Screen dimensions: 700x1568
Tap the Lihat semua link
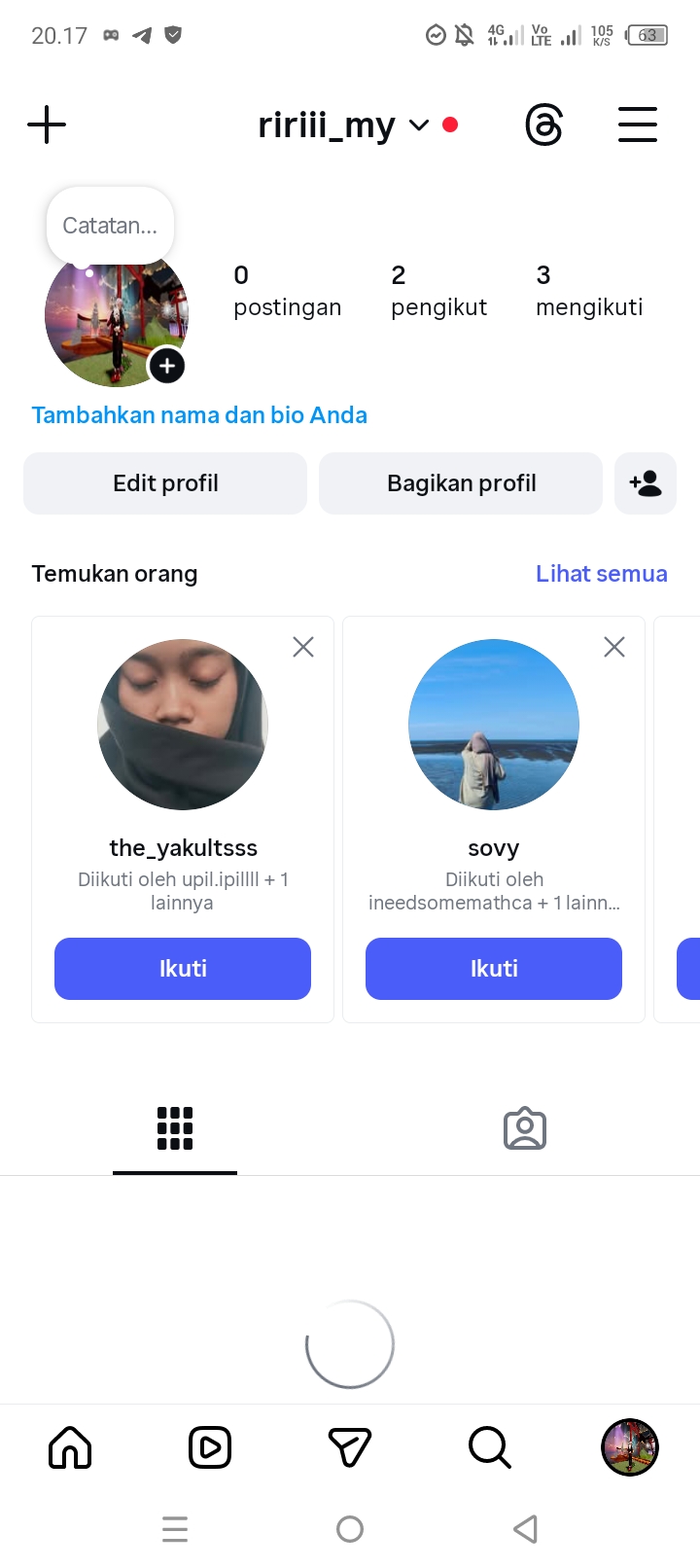(x=601, y=574)
